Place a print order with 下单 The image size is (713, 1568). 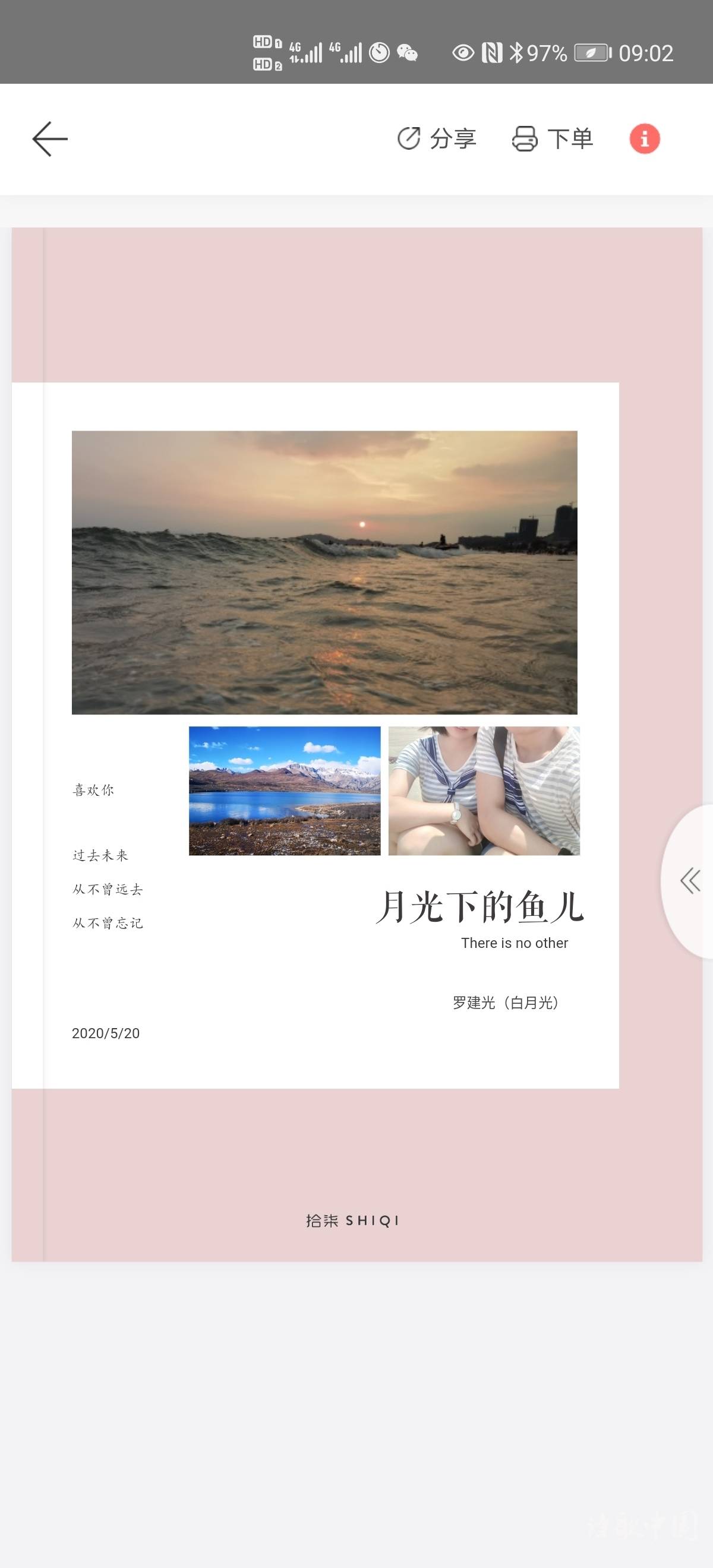tap(553, 139)
